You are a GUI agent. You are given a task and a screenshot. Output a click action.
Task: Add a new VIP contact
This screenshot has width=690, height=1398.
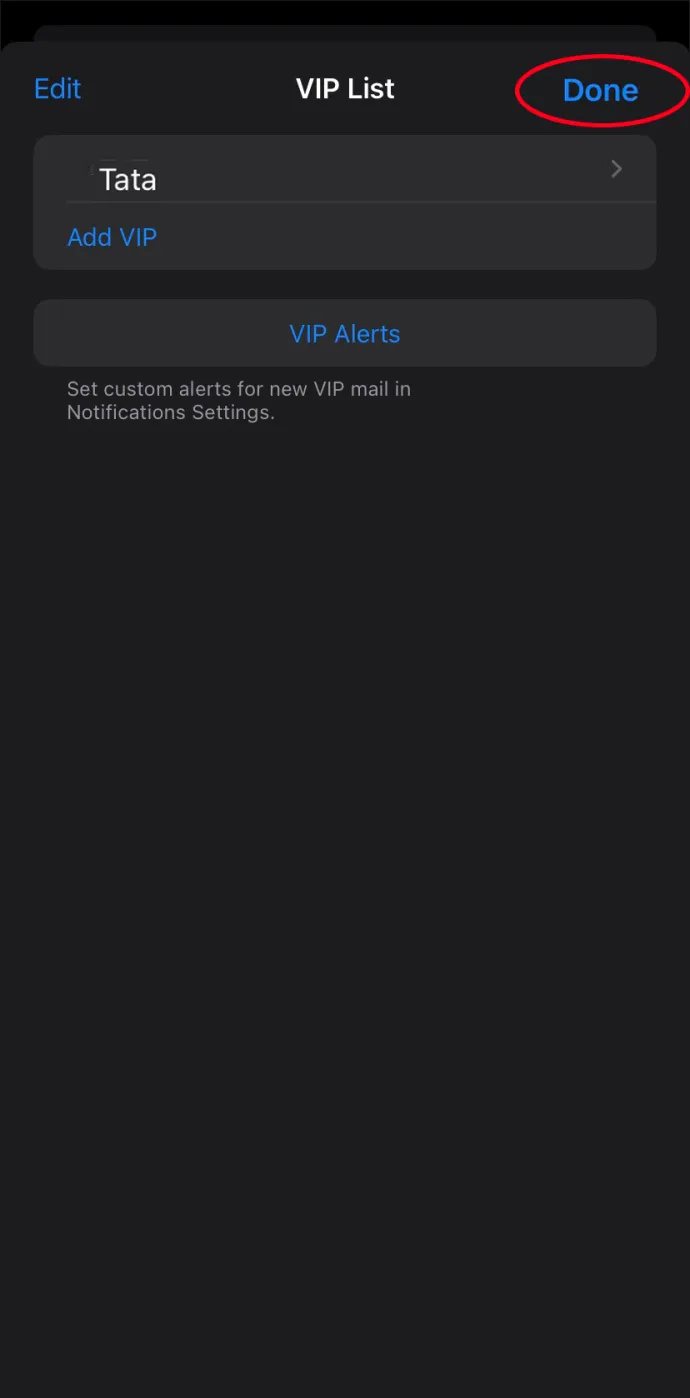pos(112,237)
